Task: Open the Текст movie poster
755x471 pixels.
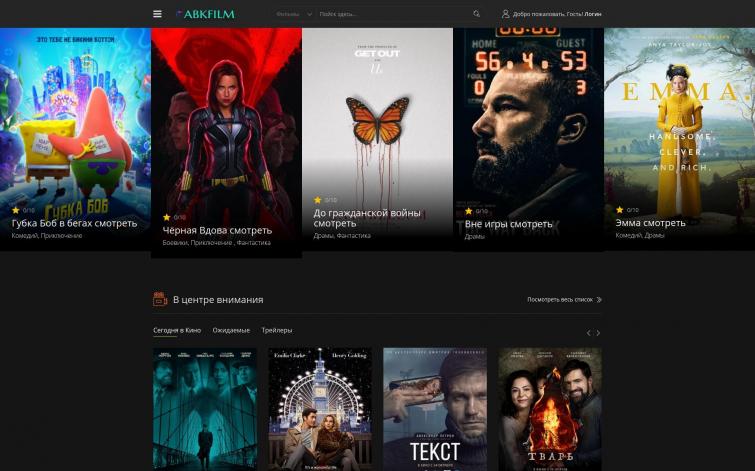Action: click(435, 410)
